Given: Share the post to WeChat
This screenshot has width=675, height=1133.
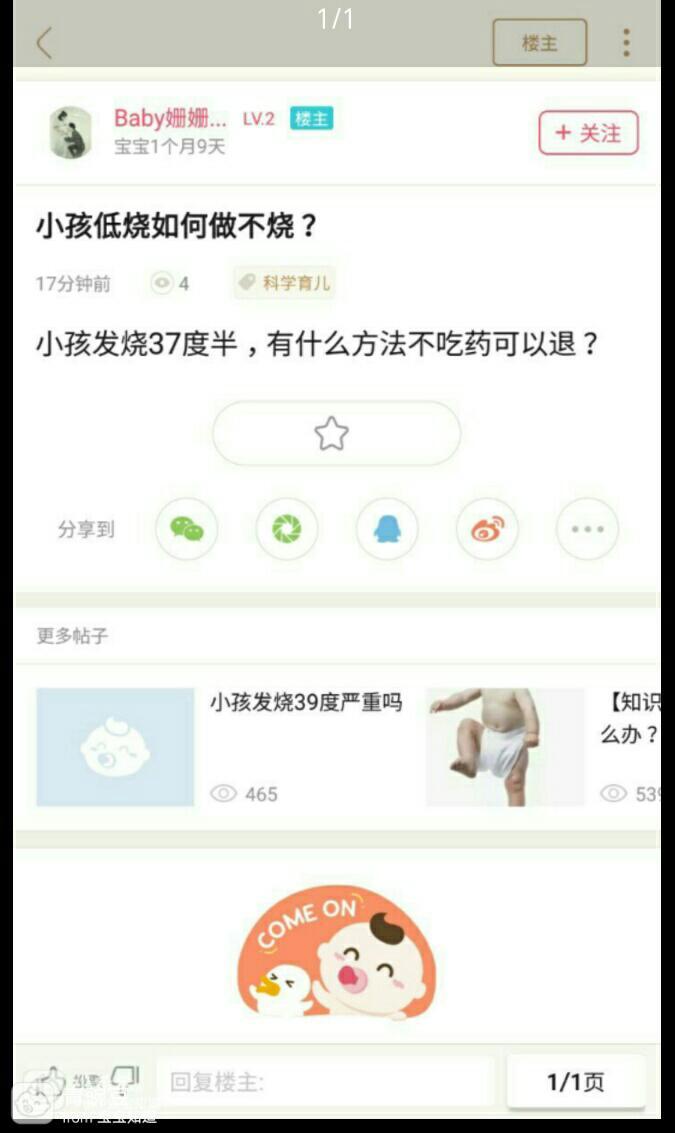Looking at the screenshot, I should pos(186,529).
